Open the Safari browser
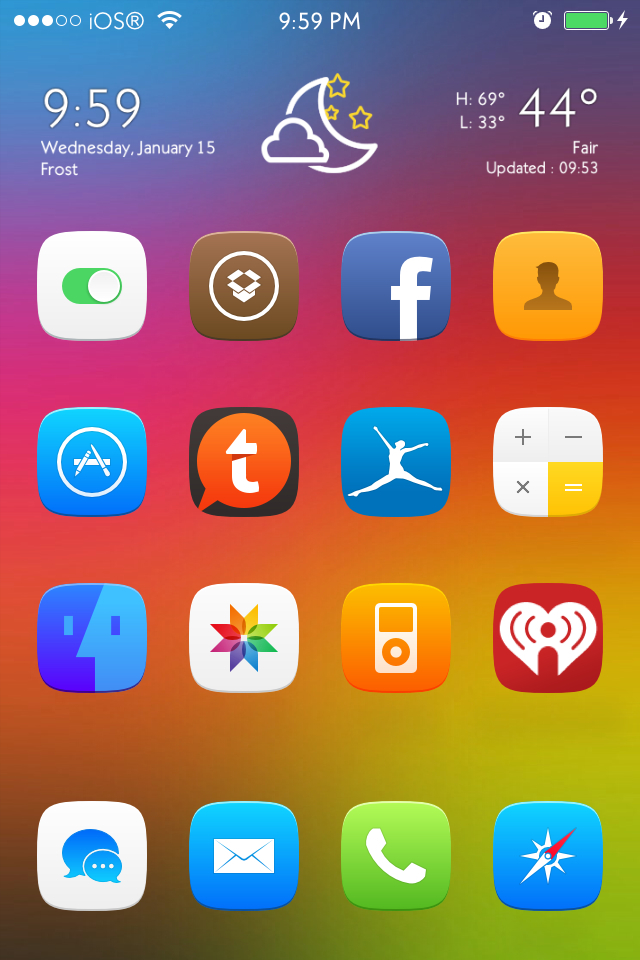The image size is (640, 960). click(x=548, y=856)
